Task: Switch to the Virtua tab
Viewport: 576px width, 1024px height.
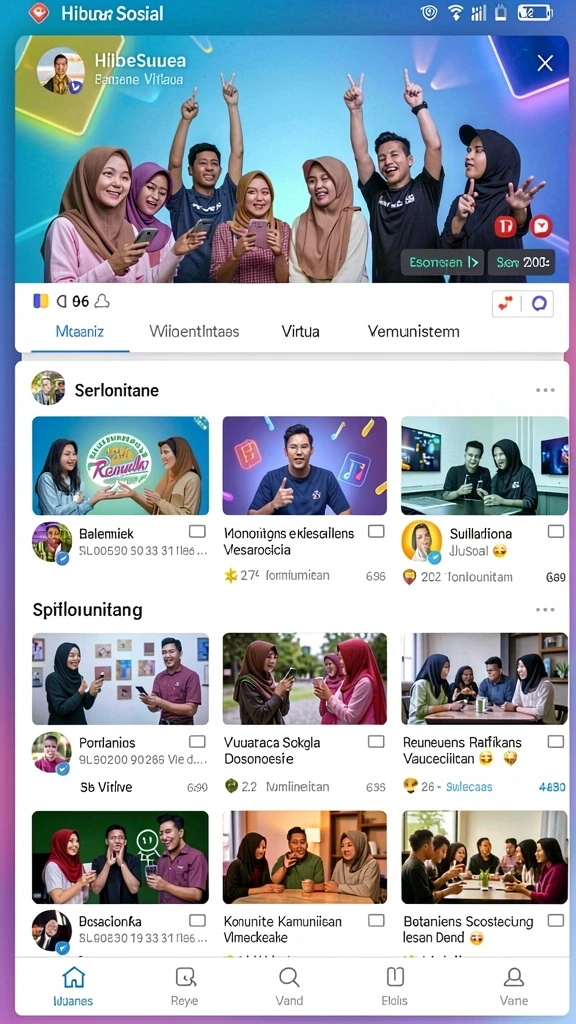Action: click(x=300, y=331)
